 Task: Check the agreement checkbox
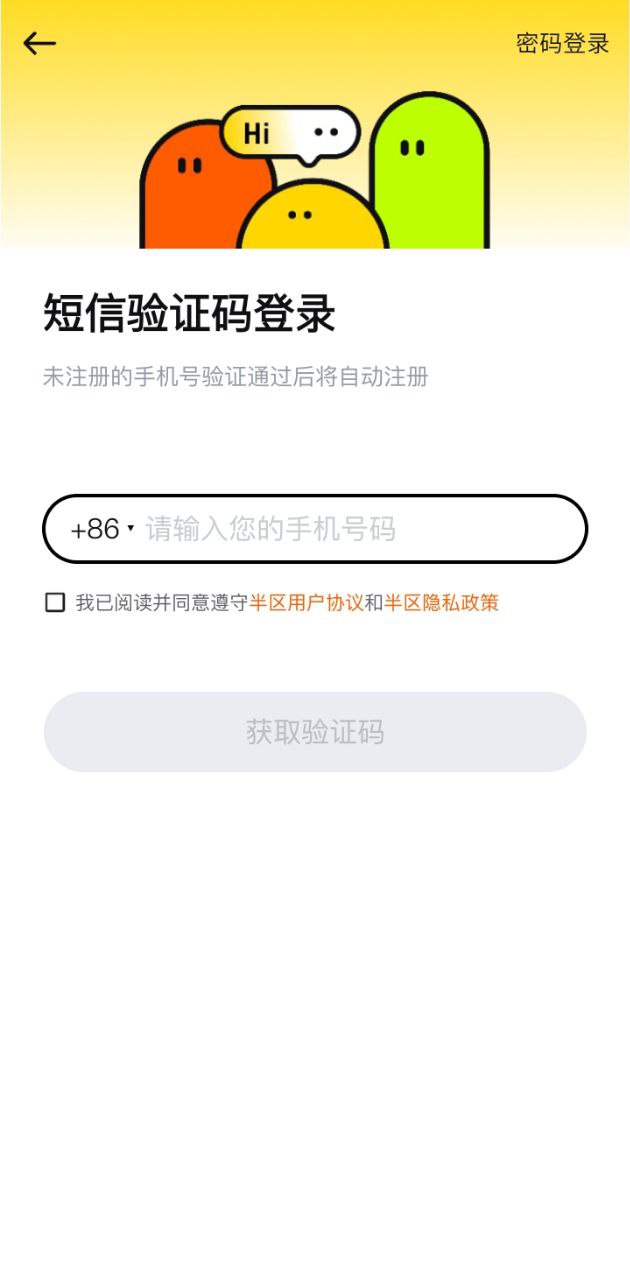coord(55,602)
